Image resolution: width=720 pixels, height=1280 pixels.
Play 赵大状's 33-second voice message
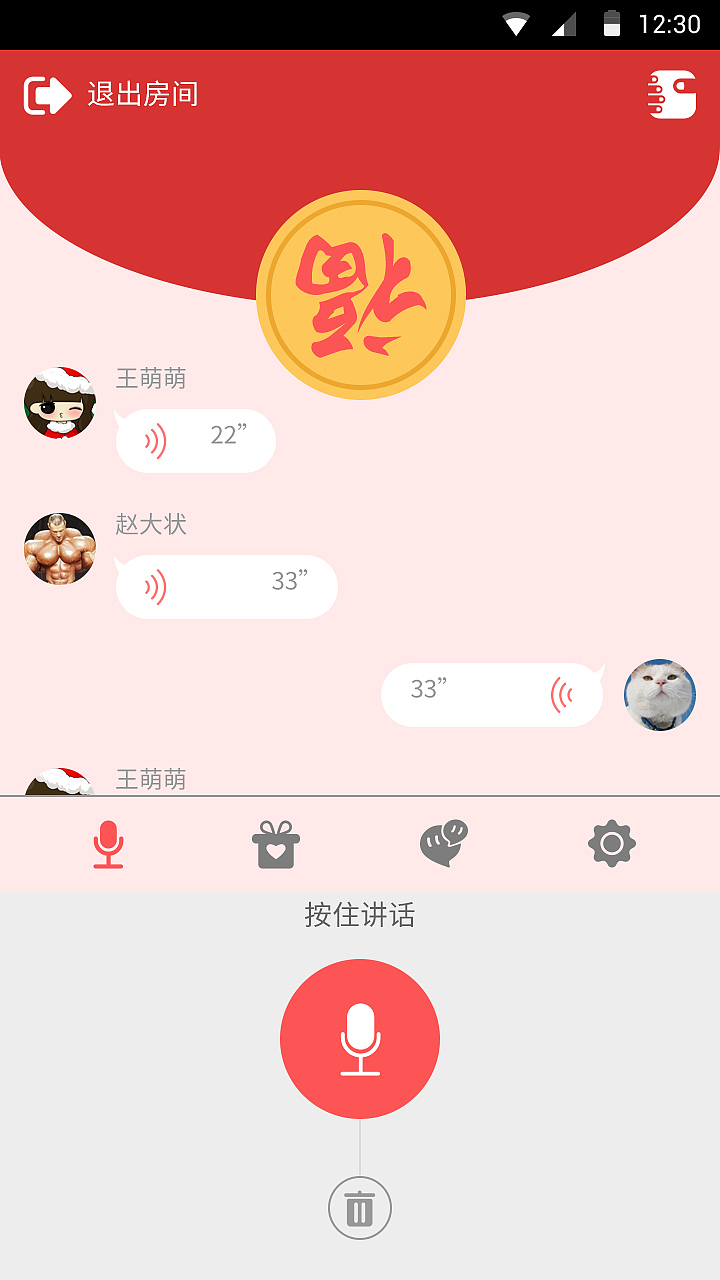coord(226,587)
